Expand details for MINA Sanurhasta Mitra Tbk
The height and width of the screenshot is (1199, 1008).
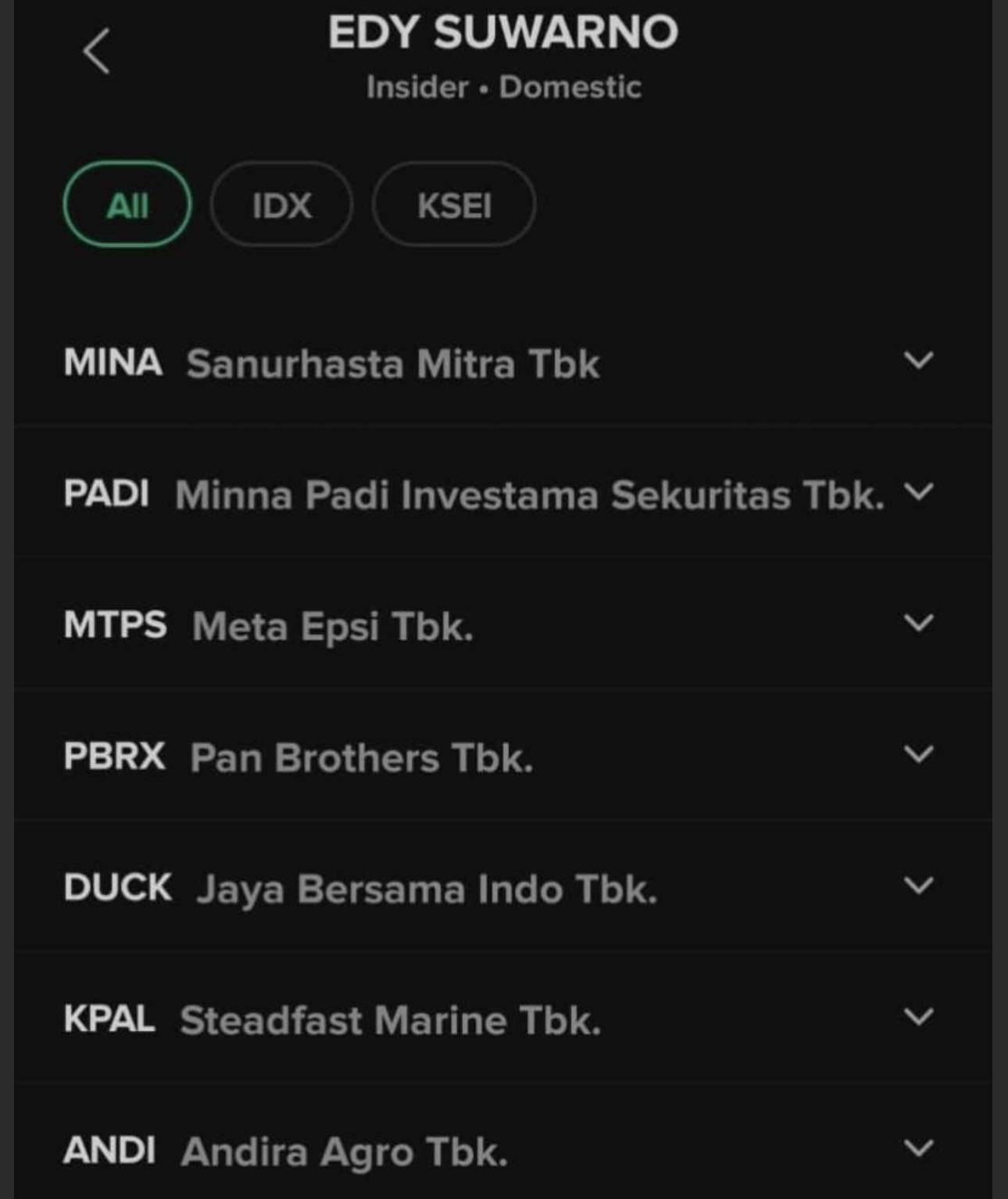920,360
